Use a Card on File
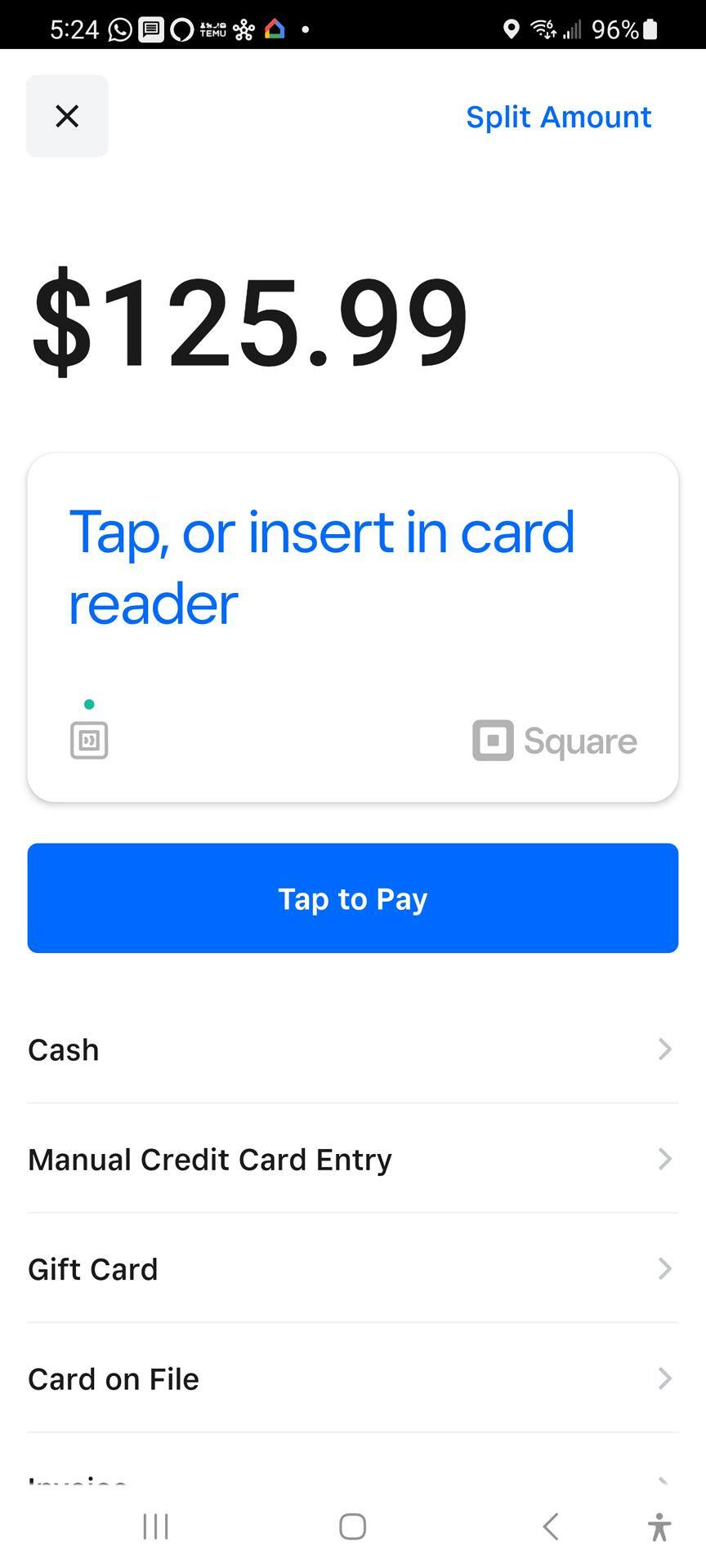Image resolution: width=706 pixels, height=1568 pixels. [353, 1379]
